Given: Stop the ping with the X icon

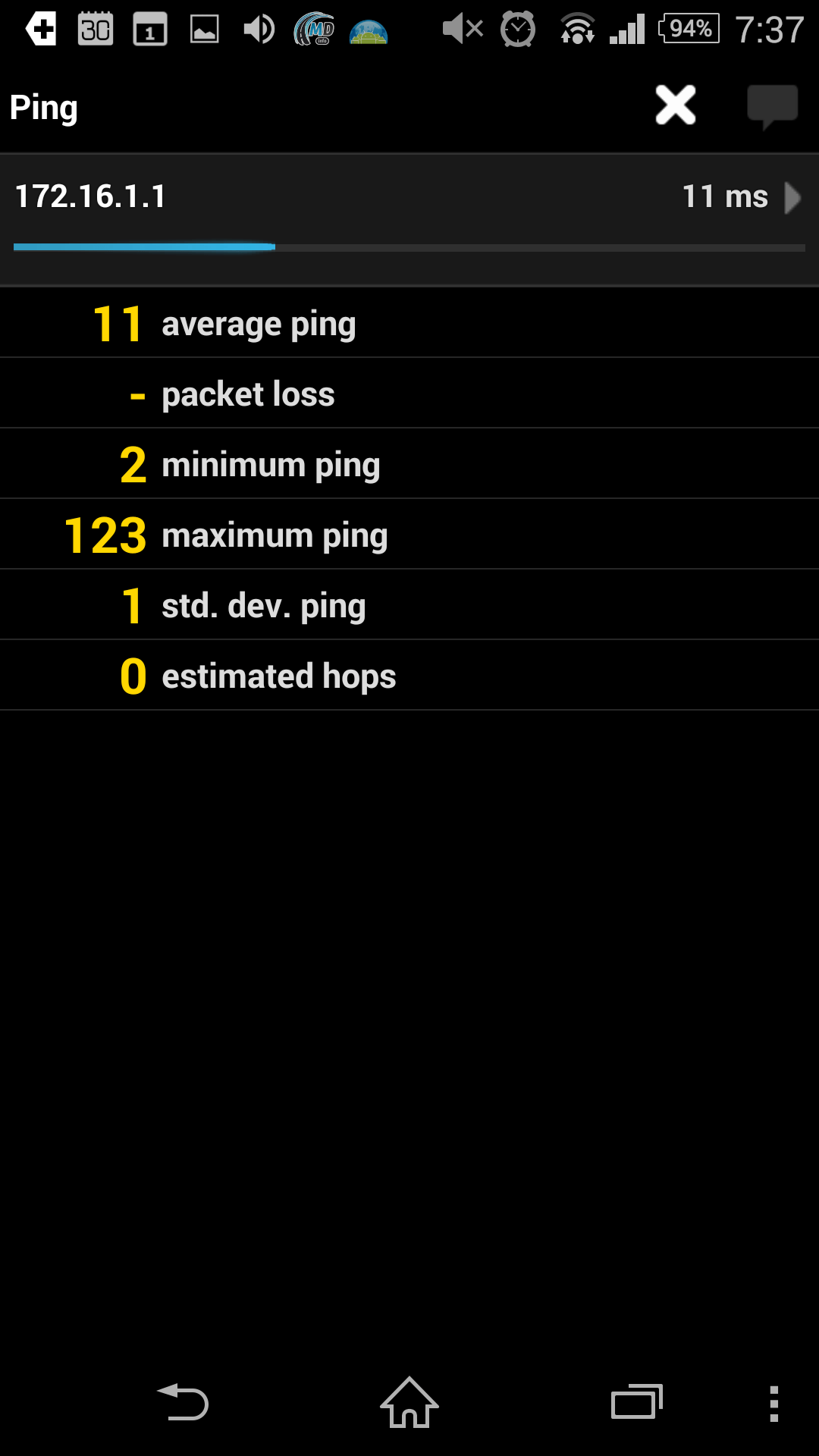Looking at the screenshot, I should pyautogui.click(x=675, y=105).
